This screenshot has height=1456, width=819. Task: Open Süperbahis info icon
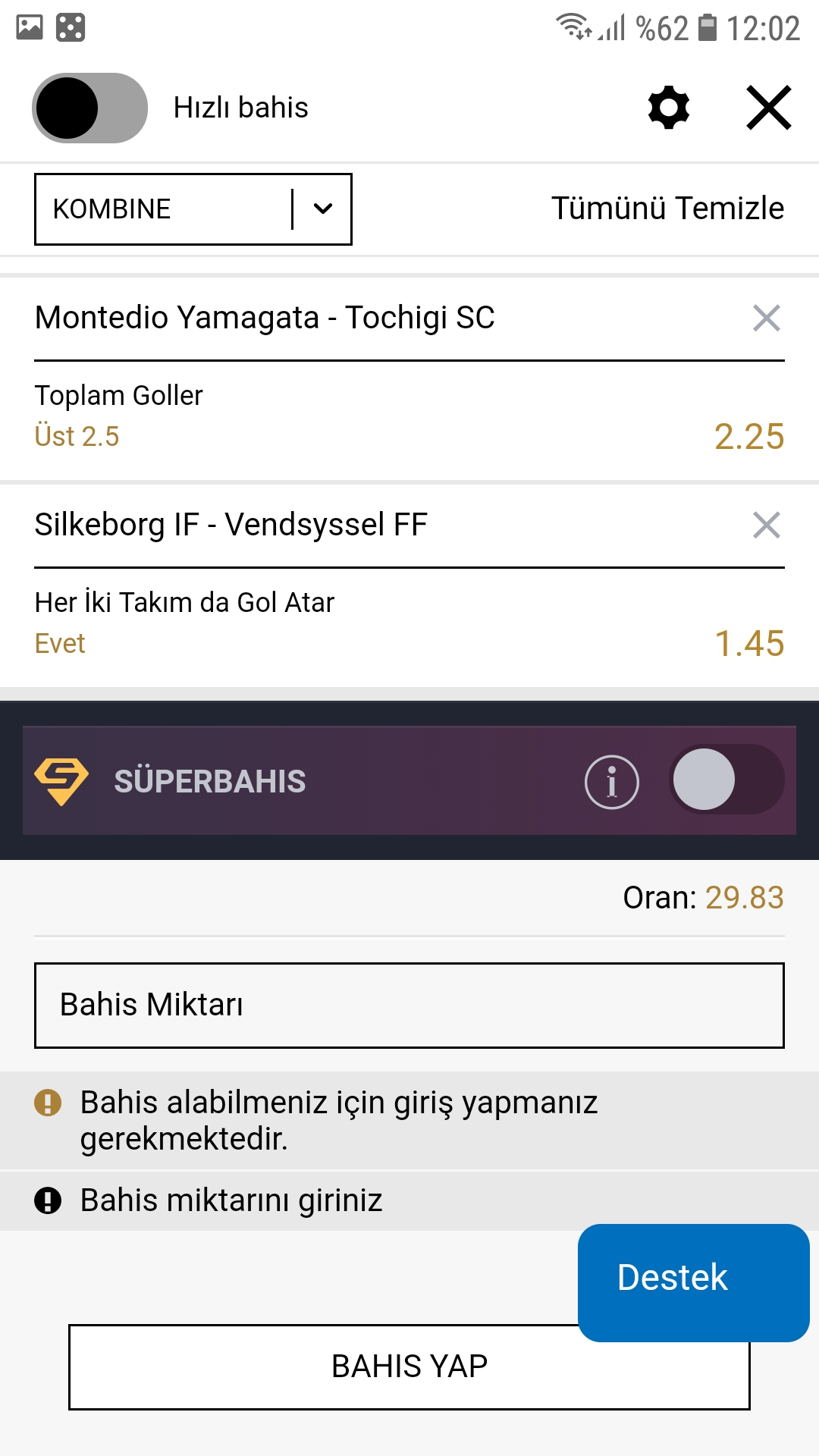point(612,782)
